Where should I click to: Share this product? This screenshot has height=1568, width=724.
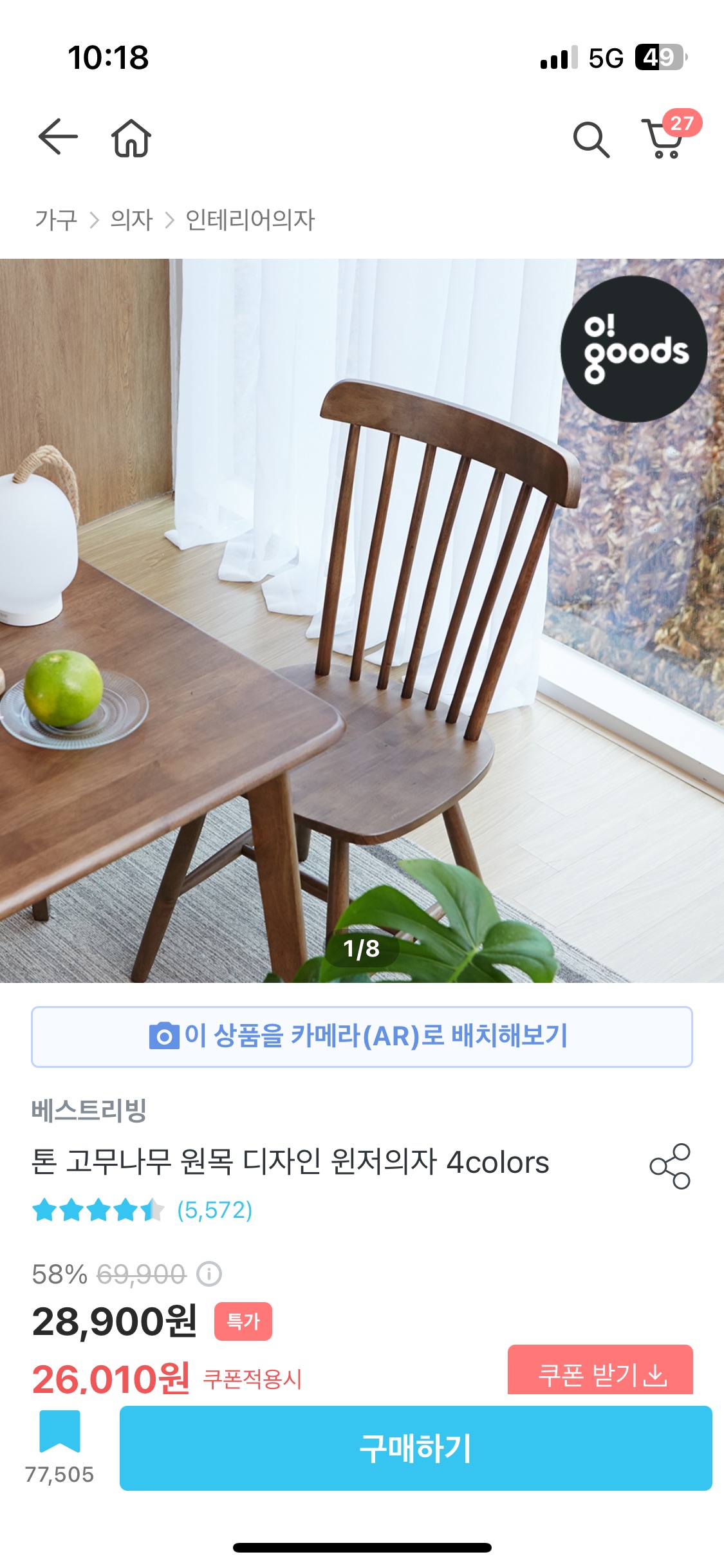669,1166
